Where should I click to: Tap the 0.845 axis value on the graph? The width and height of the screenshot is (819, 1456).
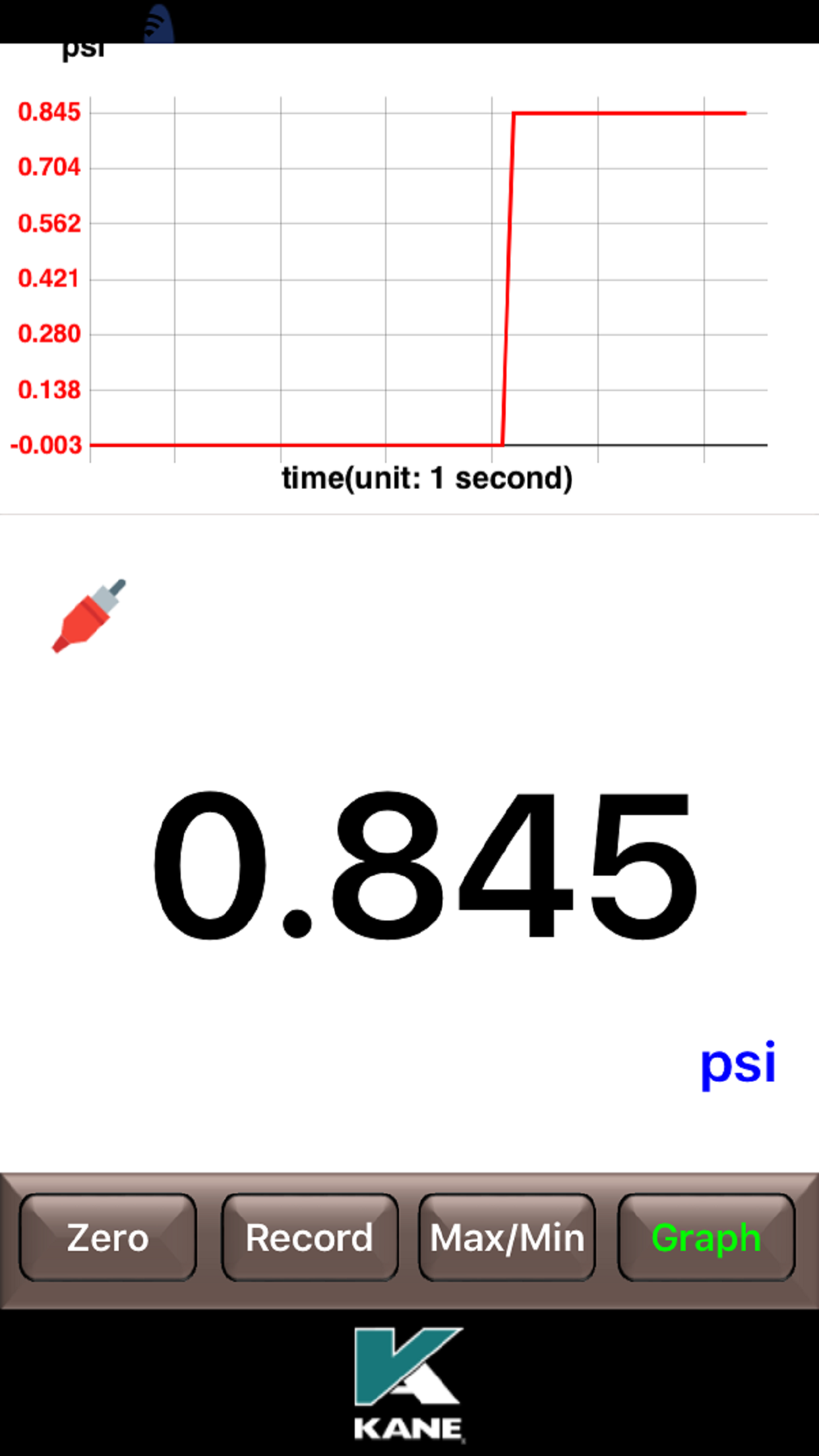click(49, 111)
